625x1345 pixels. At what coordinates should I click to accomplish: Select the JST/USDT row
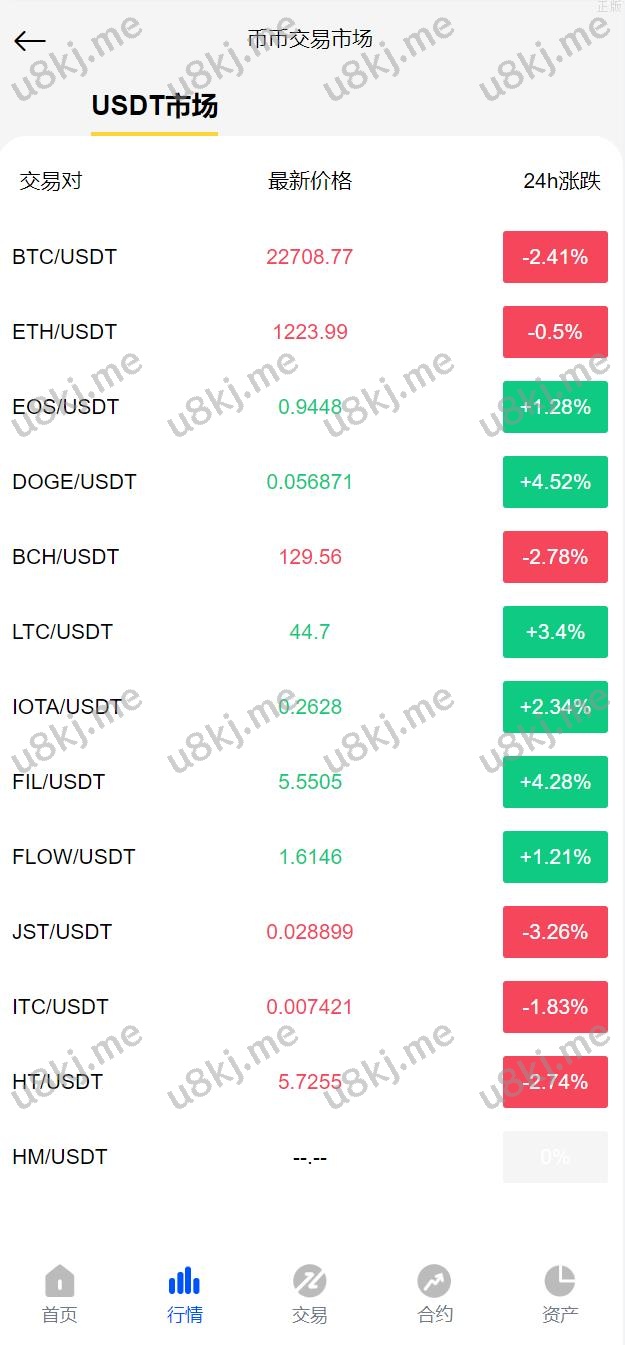62,932
